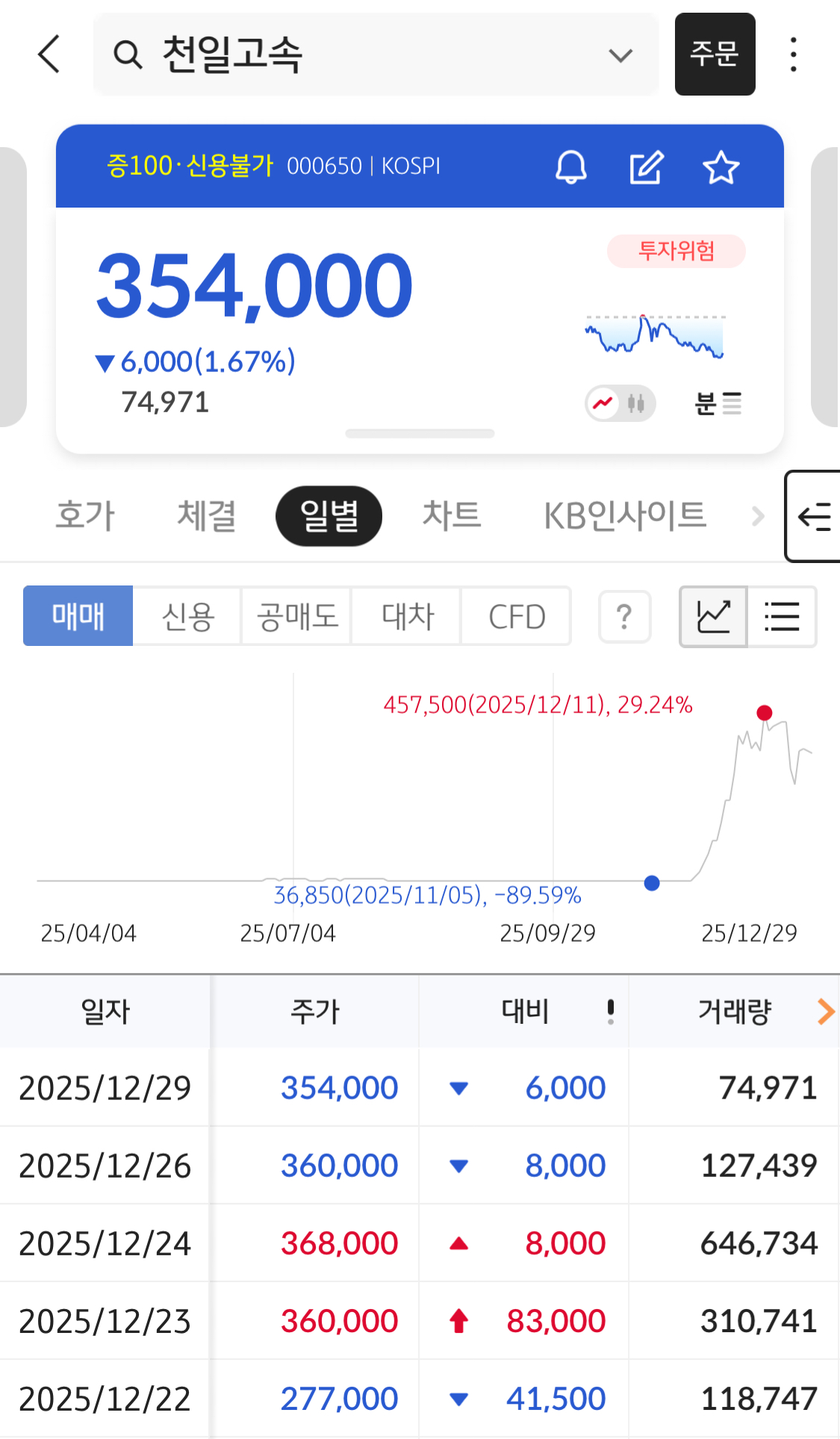Screen dimensions: 840x1439
Task: Switch to the 호가 tab
Action: (x=85, y=516)
